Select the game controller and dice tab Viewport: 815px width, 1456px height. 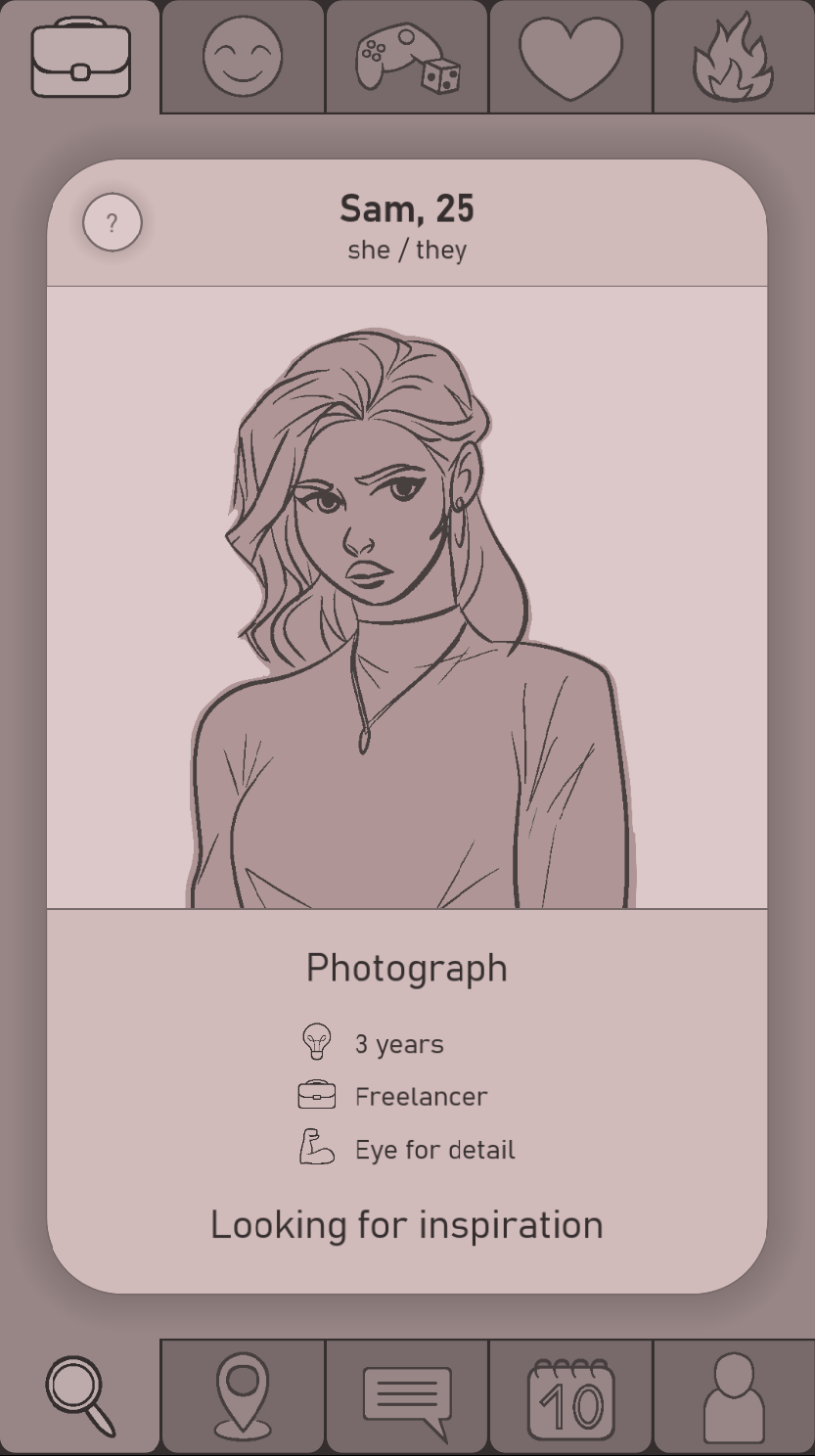point(407,59)
